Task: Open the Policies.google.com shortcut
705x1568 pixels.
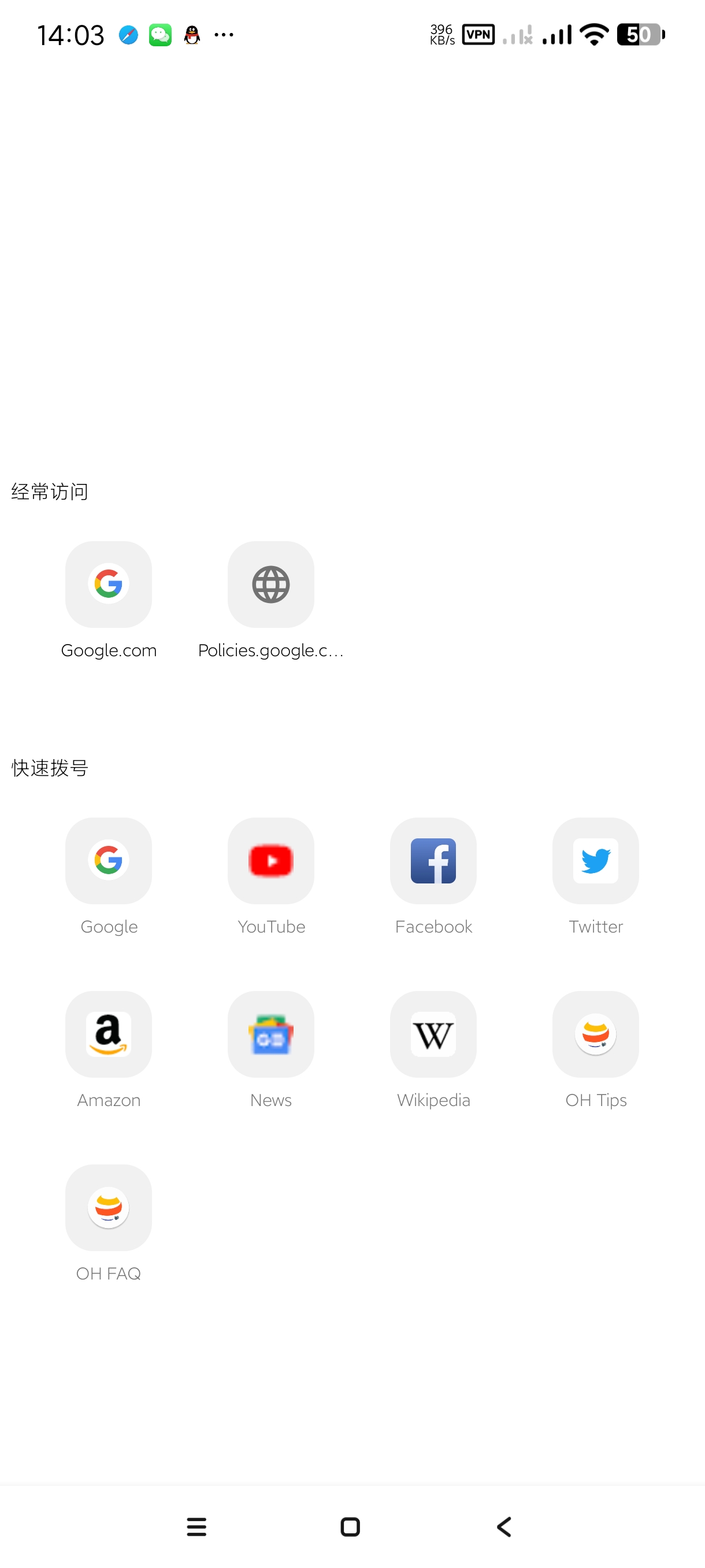Action: click(270, 585)
